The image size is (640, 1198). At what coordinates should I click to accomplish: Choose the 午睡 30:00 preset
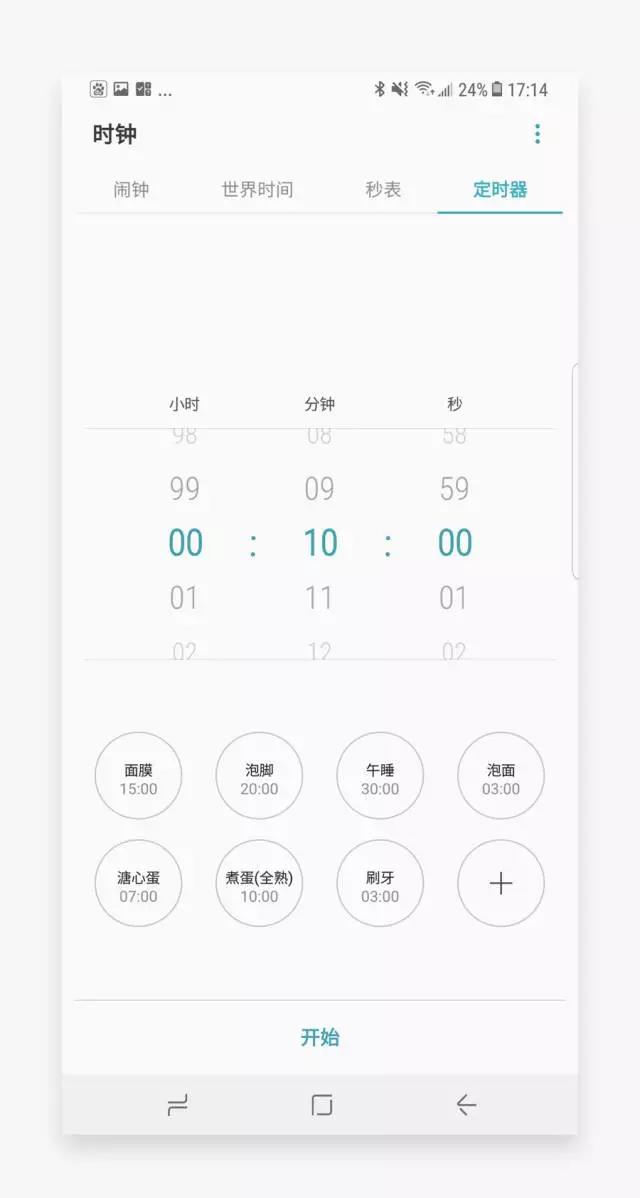380,776
